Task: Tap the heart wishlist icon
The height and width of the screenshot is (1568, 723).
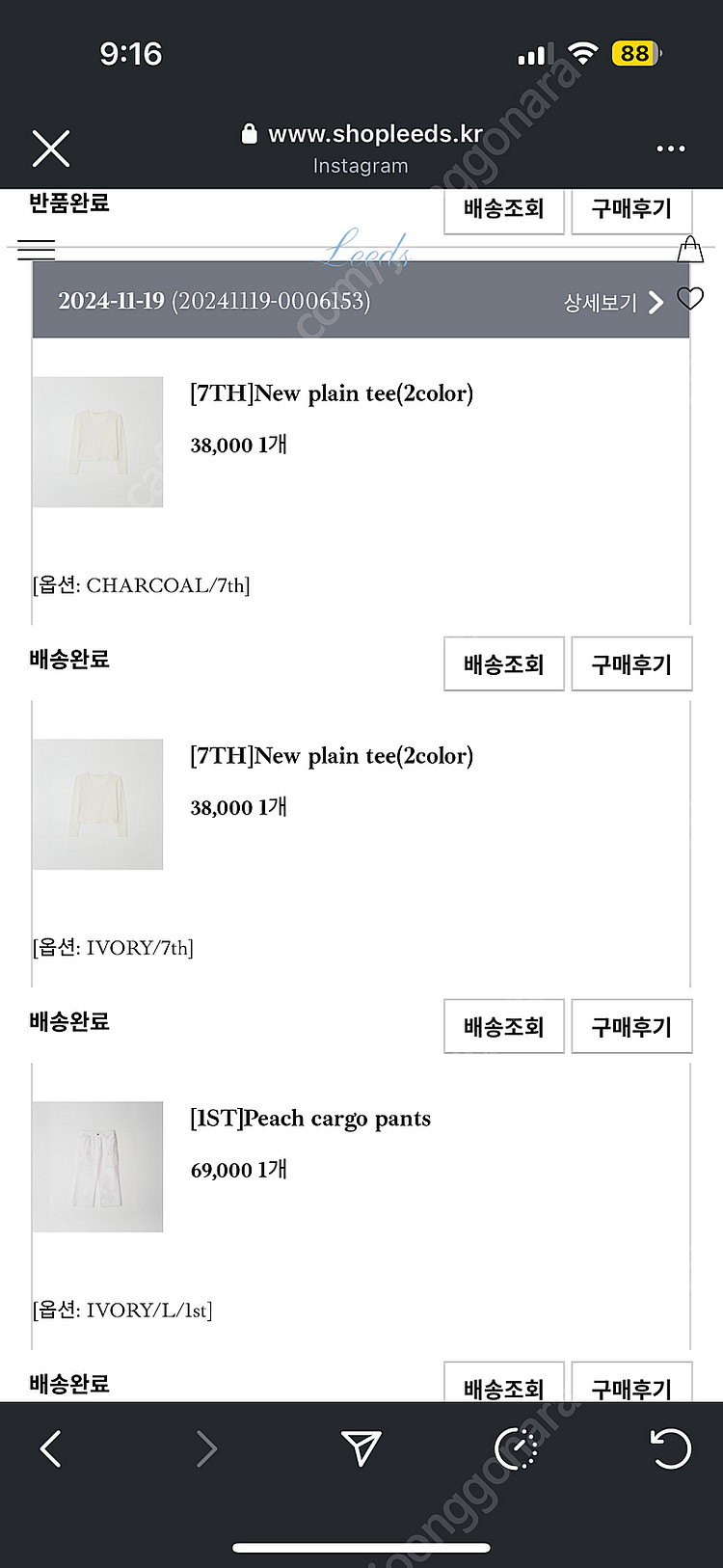Action: click(689, 298)
